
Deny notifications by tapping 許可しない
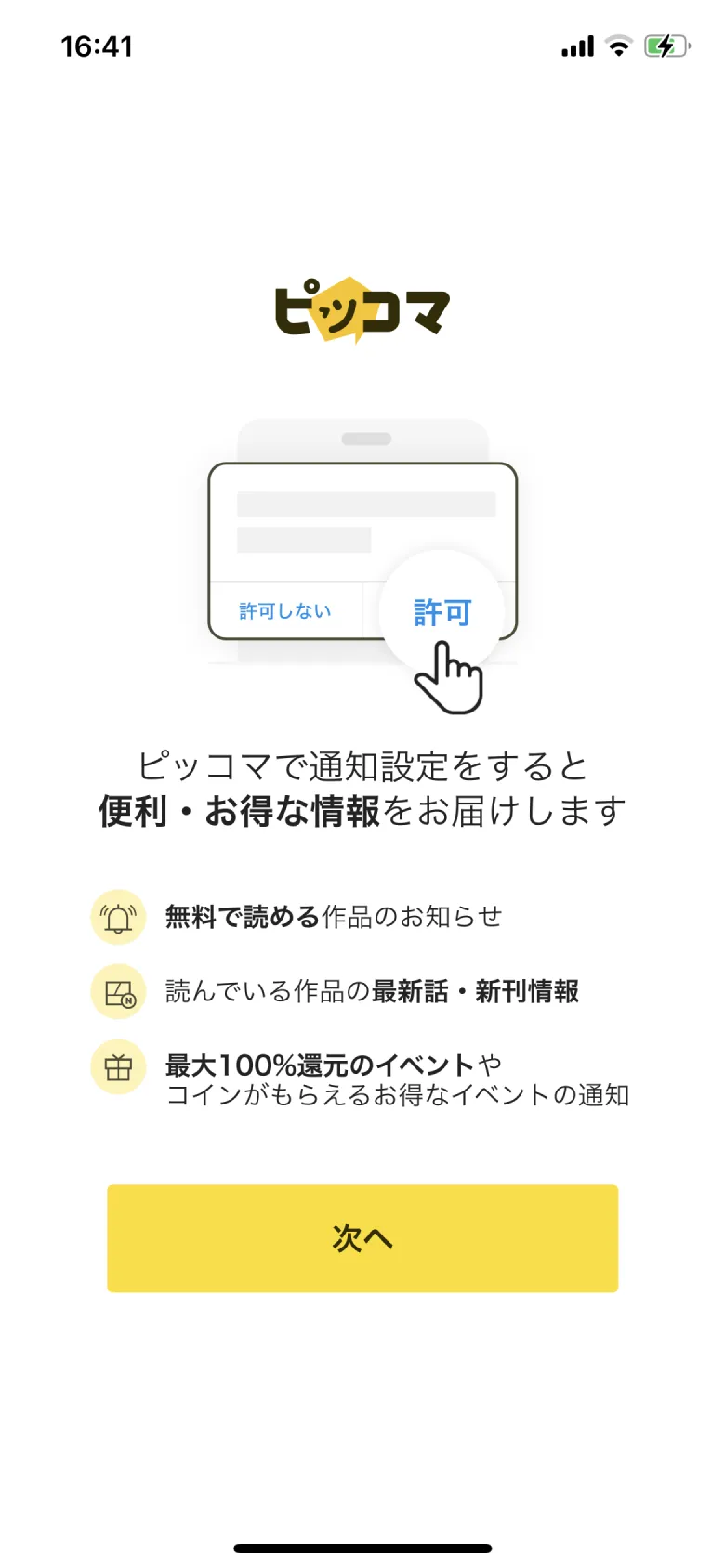284,610
